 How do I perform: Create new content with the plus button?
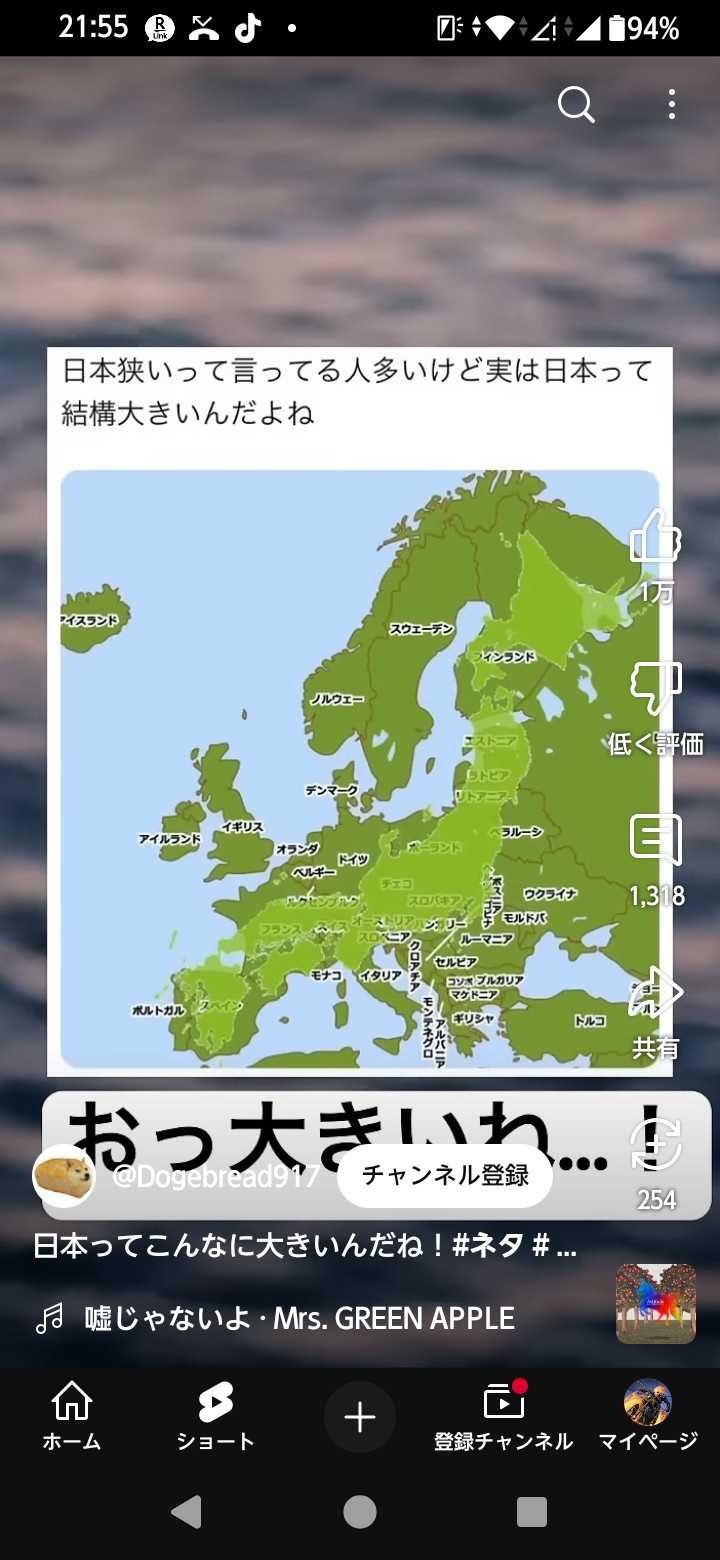(359, 1417)
